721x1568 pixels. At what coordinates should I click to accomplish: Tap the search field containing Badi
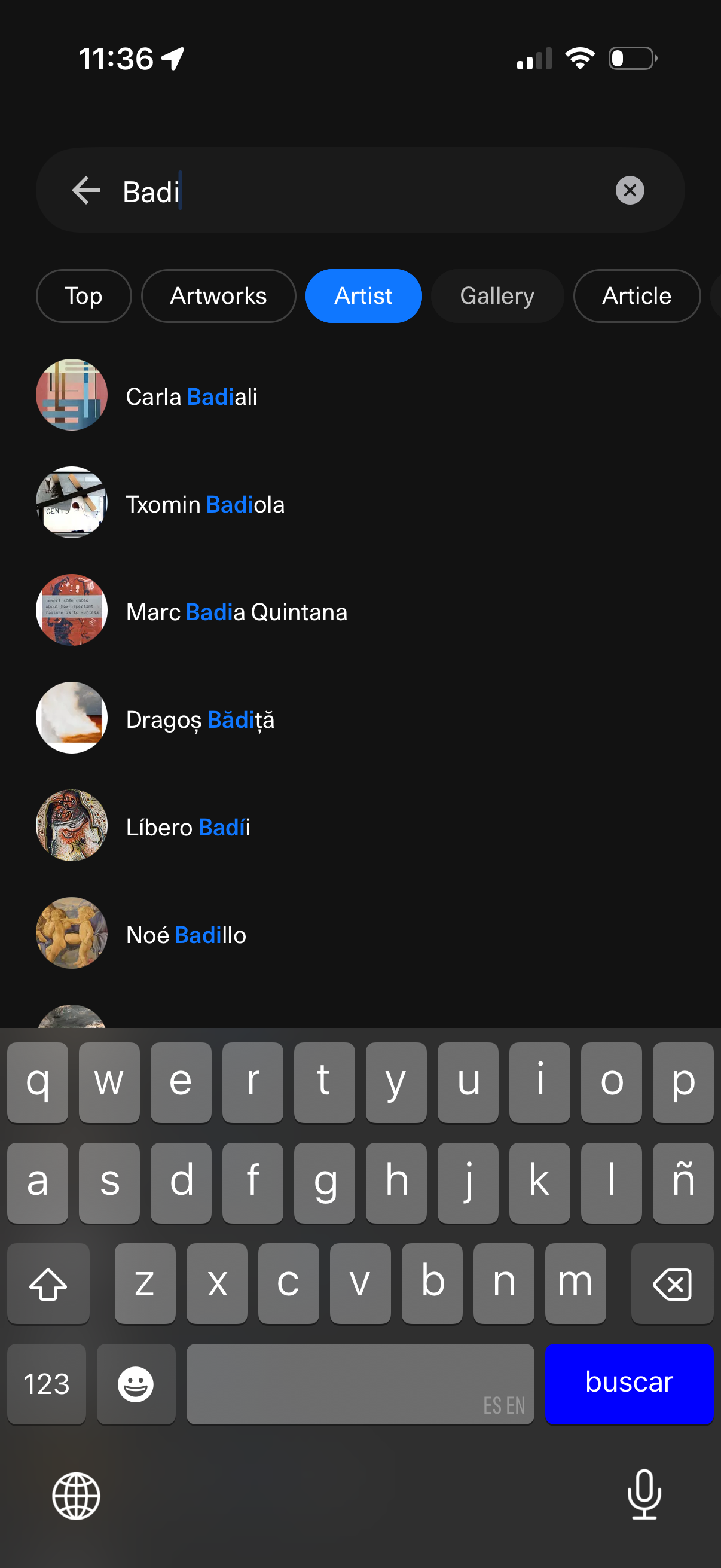[365, 192]
